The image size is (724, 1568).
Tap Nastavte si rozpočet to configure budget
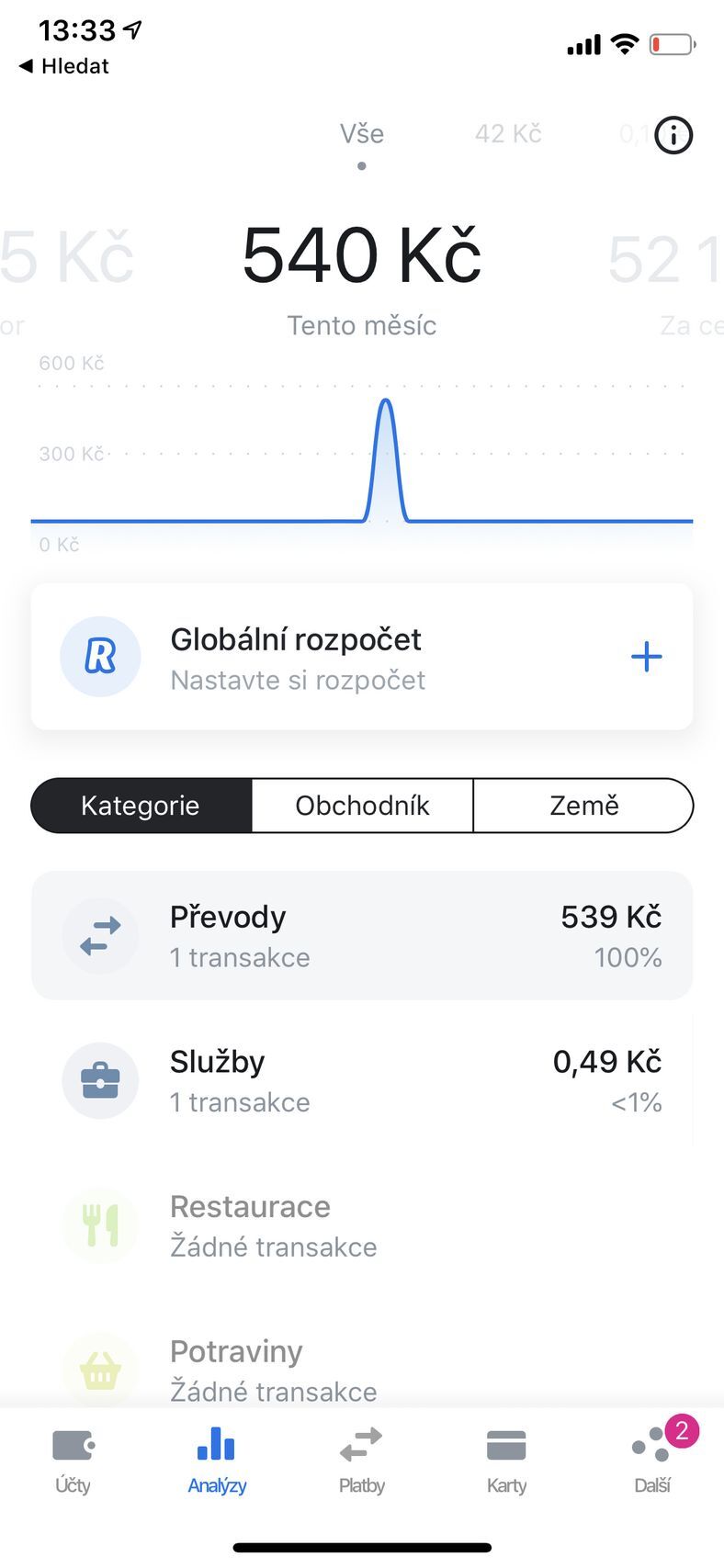click(x=298, y=680)
